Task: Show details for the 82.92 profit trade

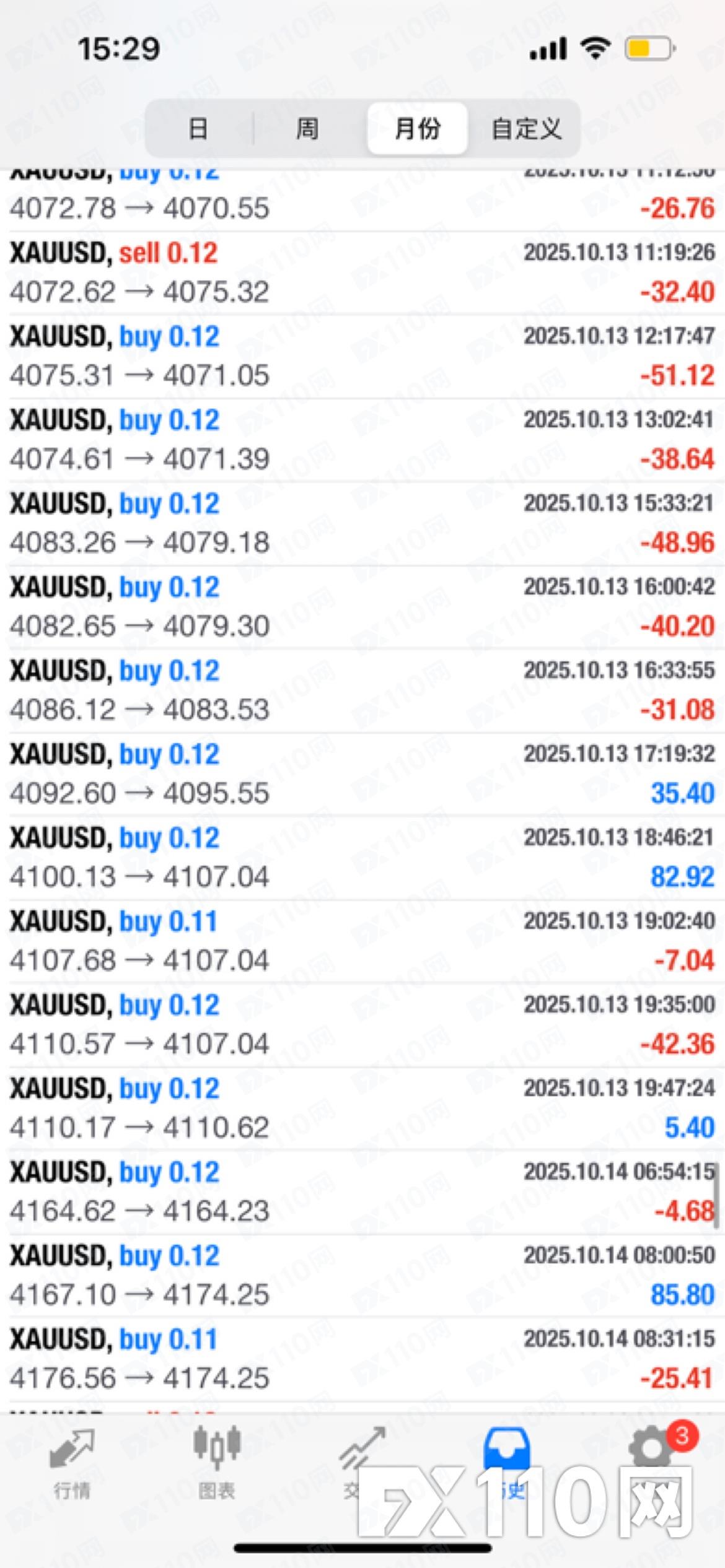Action: [x=362, y=858]
